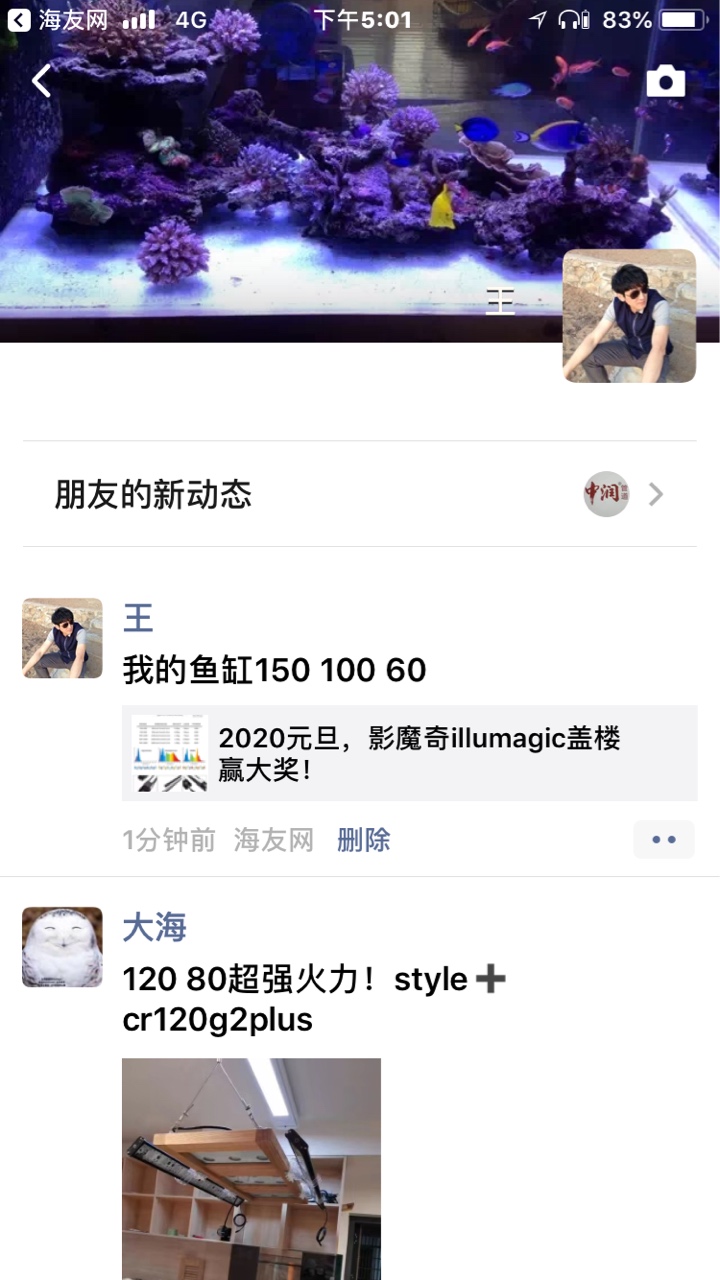Open the like/comment menu on 王's post
Viewport: 720px width, 1280px height.
663,840
